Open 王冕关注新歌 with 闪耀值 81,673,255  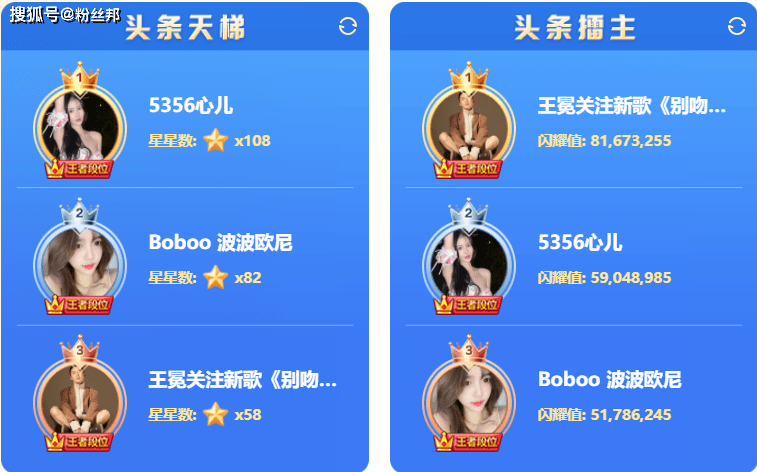631,105
